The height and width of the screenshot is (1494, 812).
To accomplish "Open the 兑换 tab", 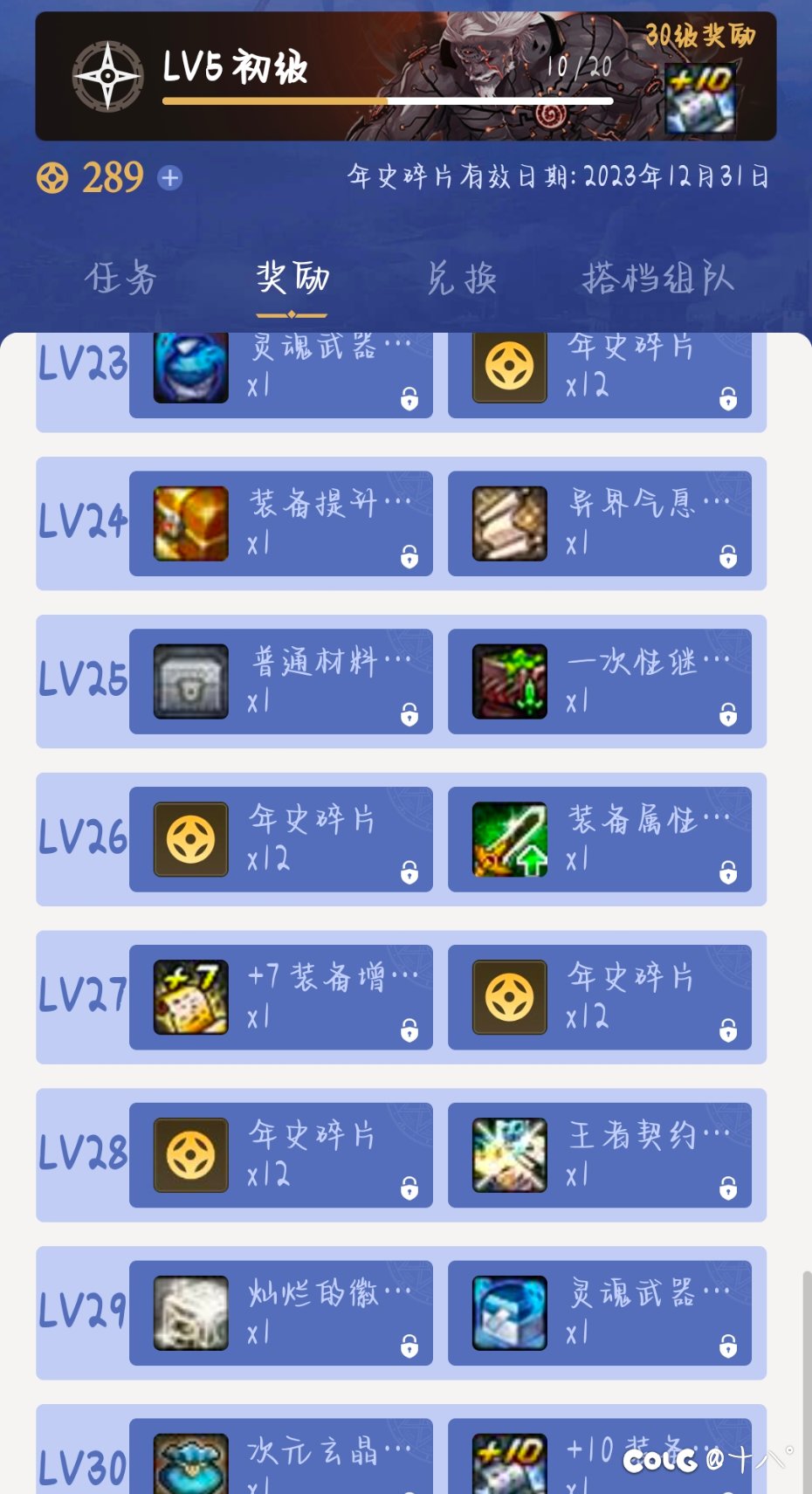I will coord(462,279).
